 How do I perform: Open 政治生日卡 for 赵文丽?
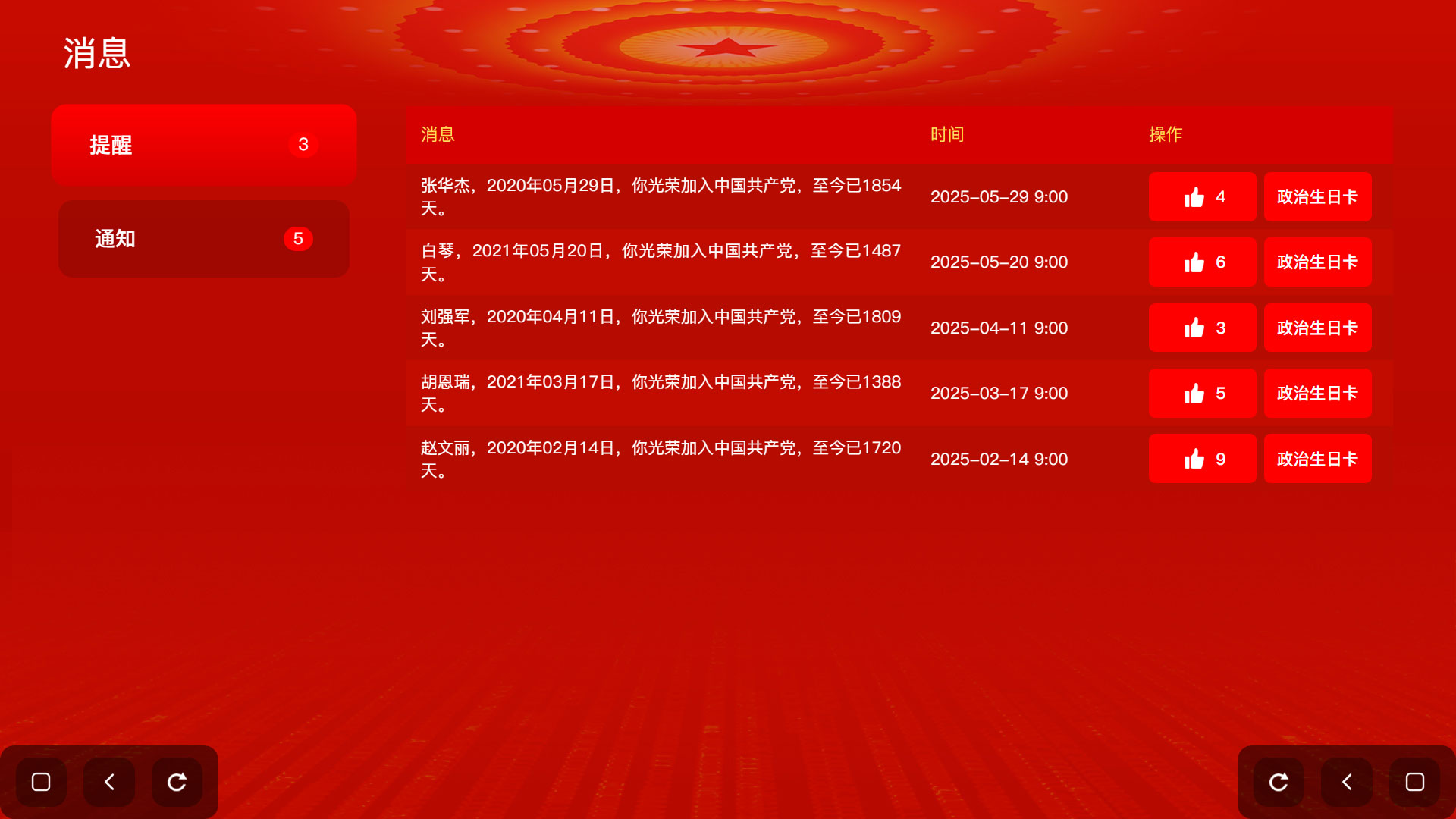[1317, 459]
